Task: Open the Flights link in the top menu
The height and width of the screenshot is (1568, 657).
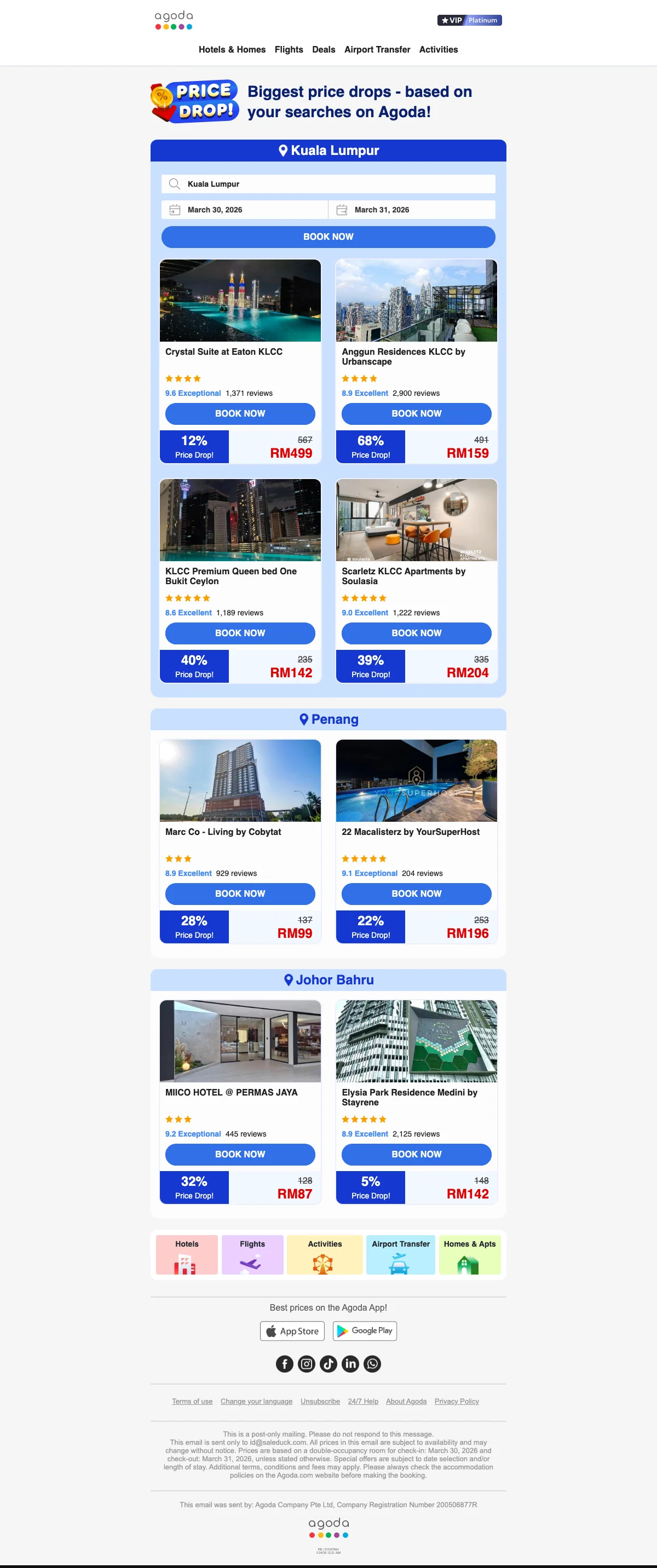Action: 289,49
